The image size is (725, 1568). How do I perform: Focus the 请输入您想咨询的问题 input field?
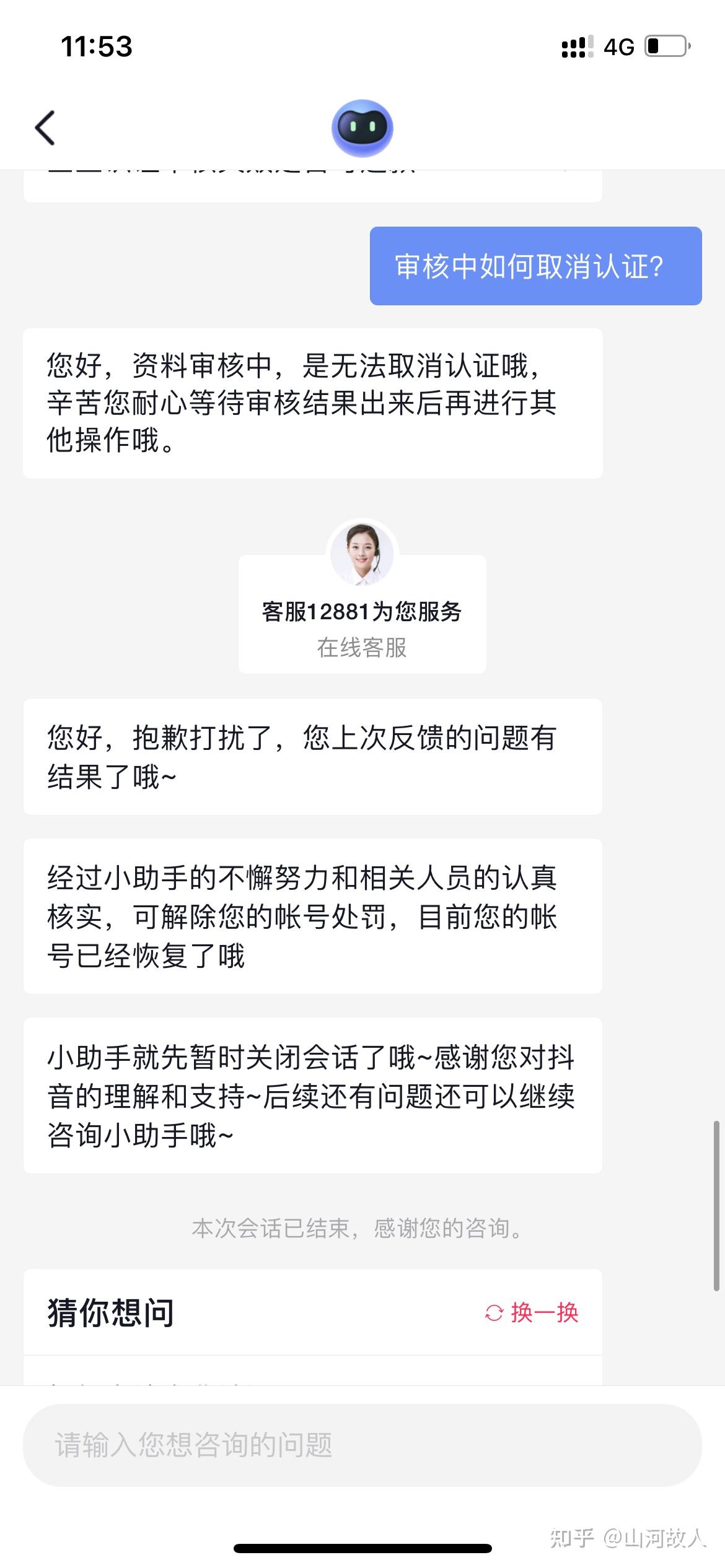(x=362, y=1445)
